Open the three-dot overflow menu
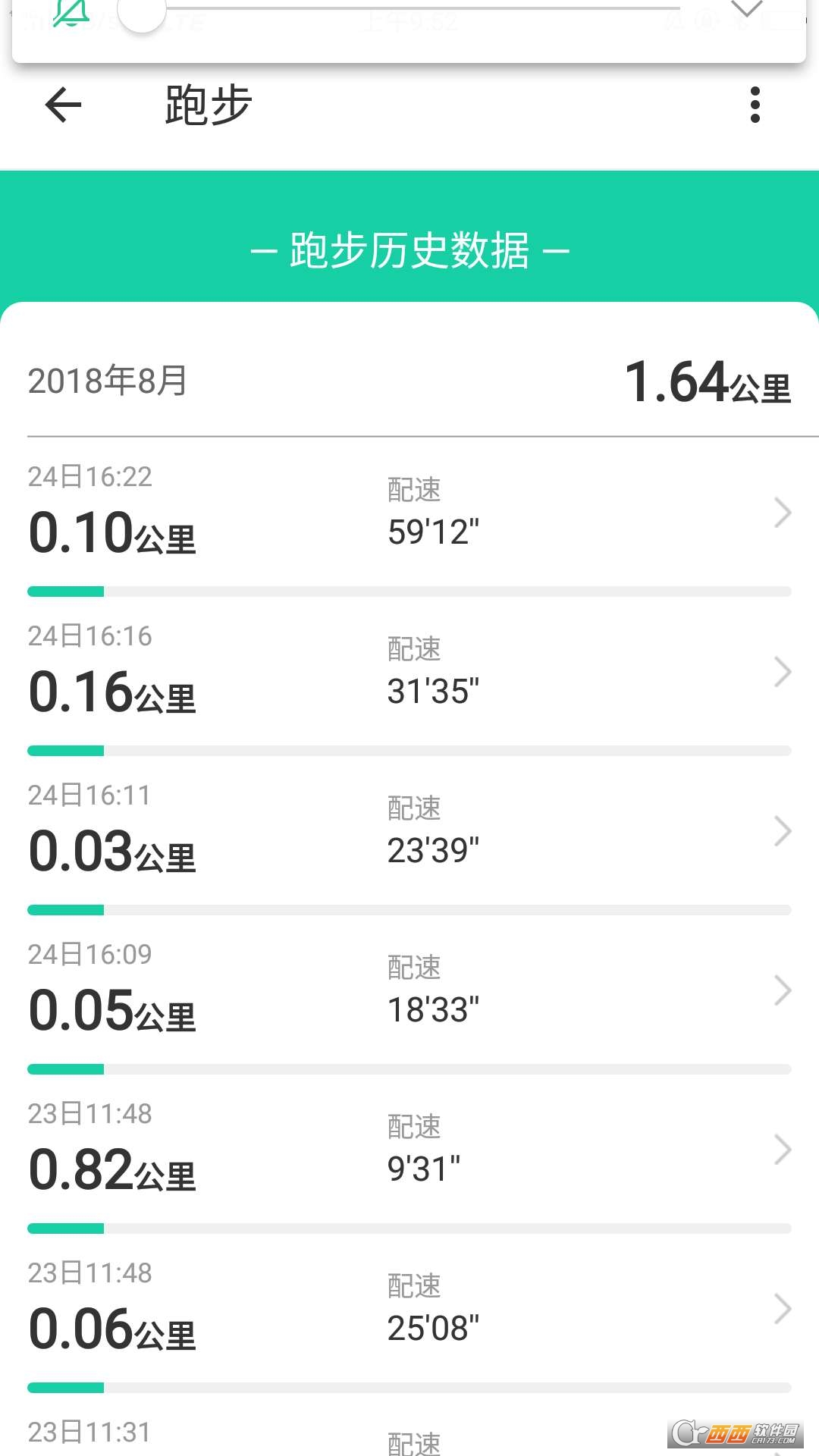The image size is (819, 1456). 754,105
